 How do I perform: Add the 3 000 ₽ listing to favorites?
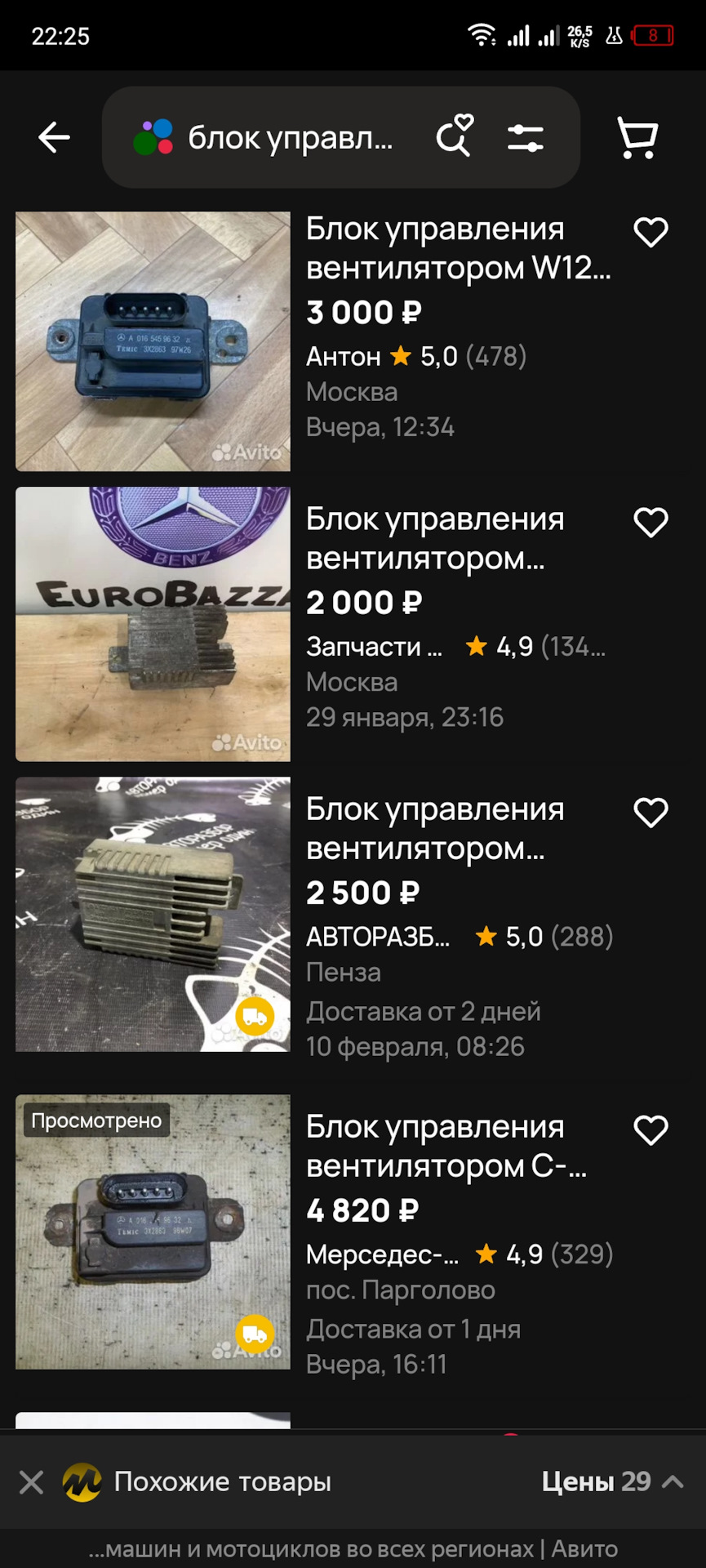coord(650,233)
